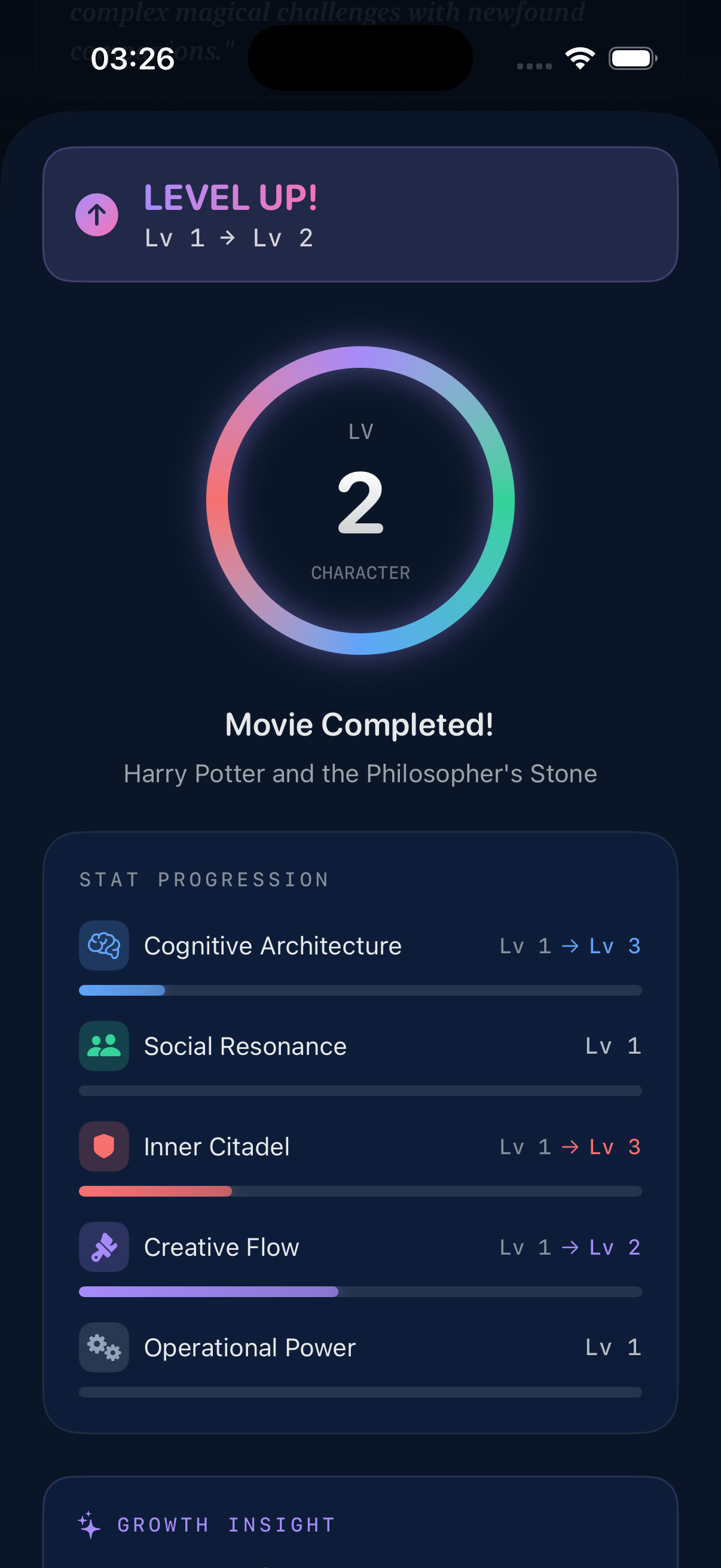Click the Cognitive Architecture progress bar

pos(360,990)
